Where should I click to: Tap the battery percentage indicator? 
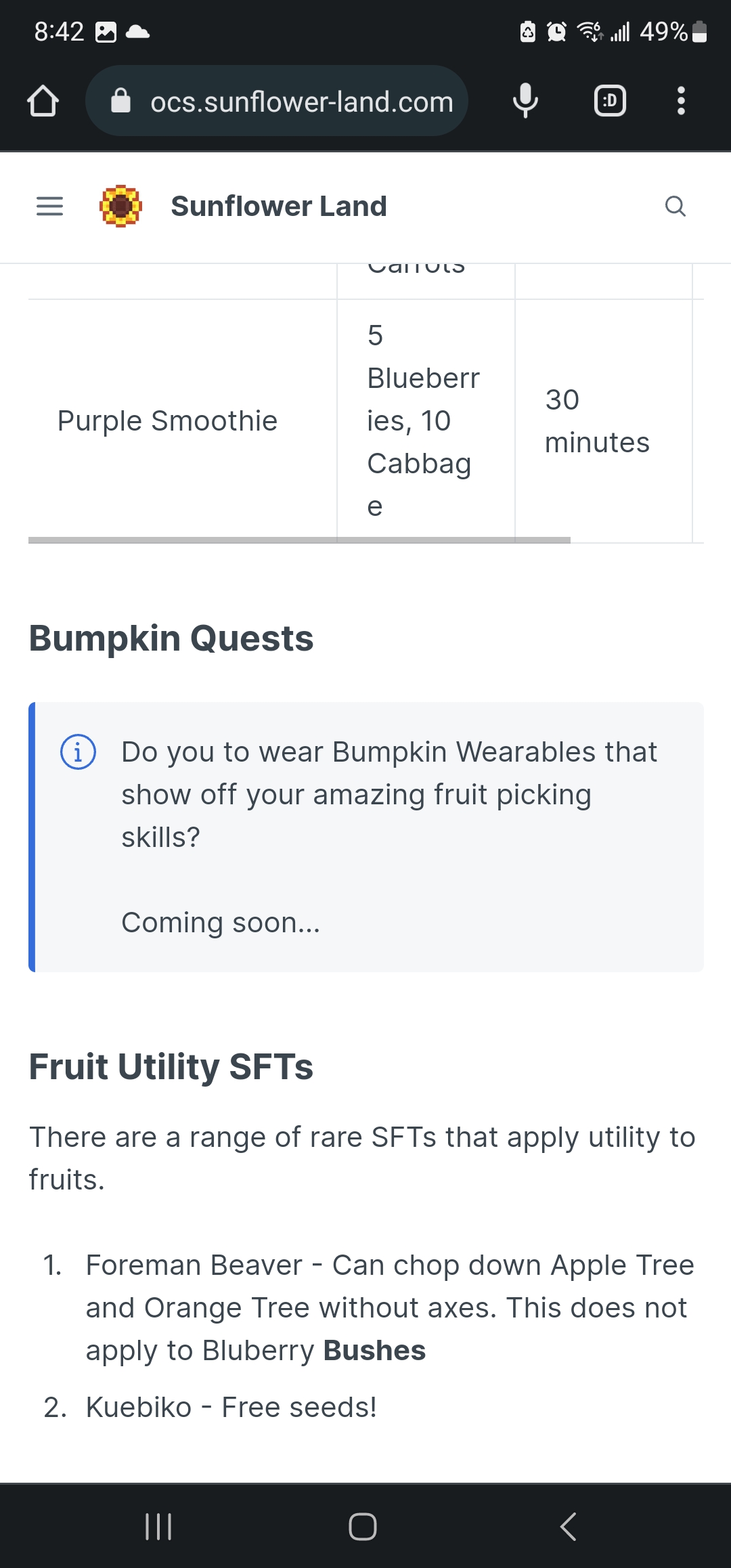click(x=662, y=30)
